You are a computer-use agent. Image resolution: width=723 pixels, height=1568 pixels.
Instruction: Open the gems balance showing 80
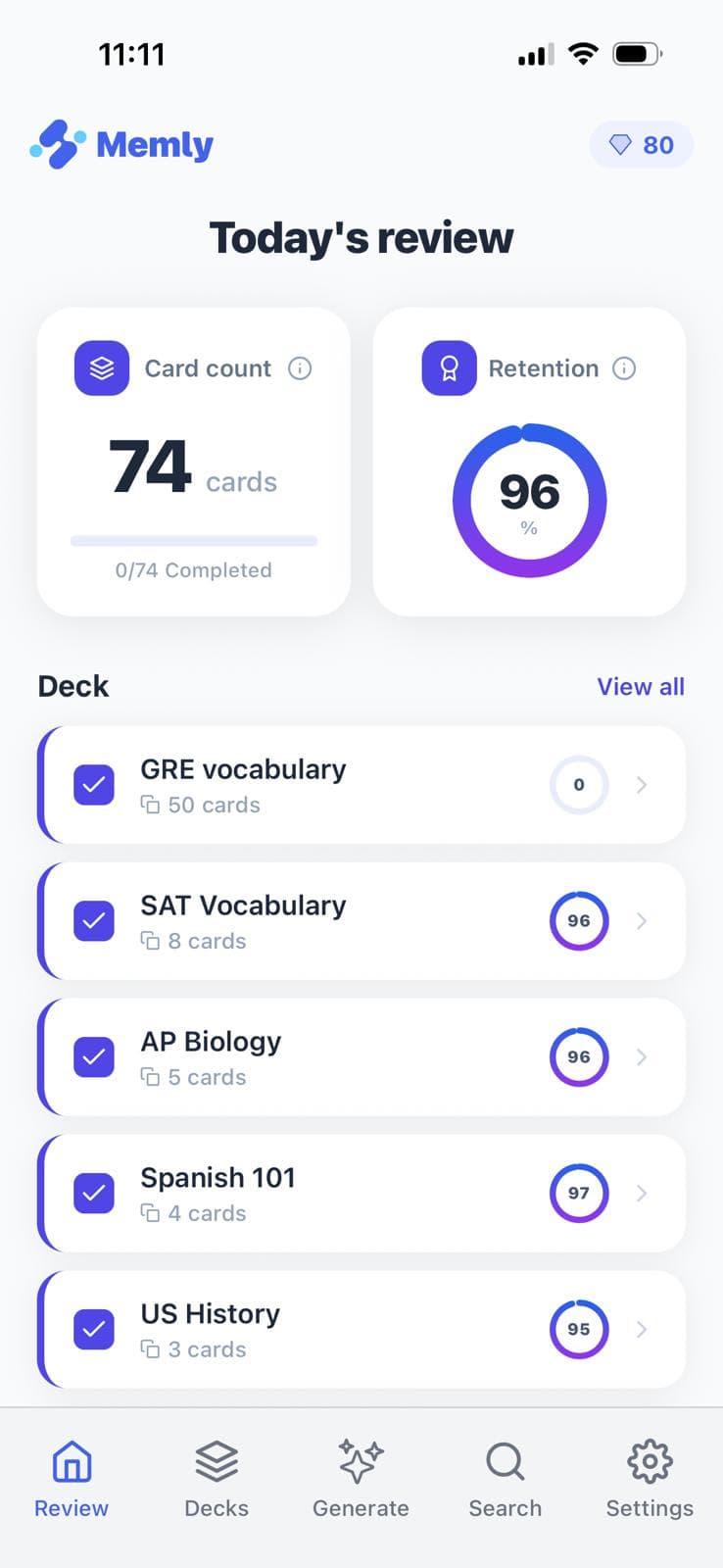[642, 145]
